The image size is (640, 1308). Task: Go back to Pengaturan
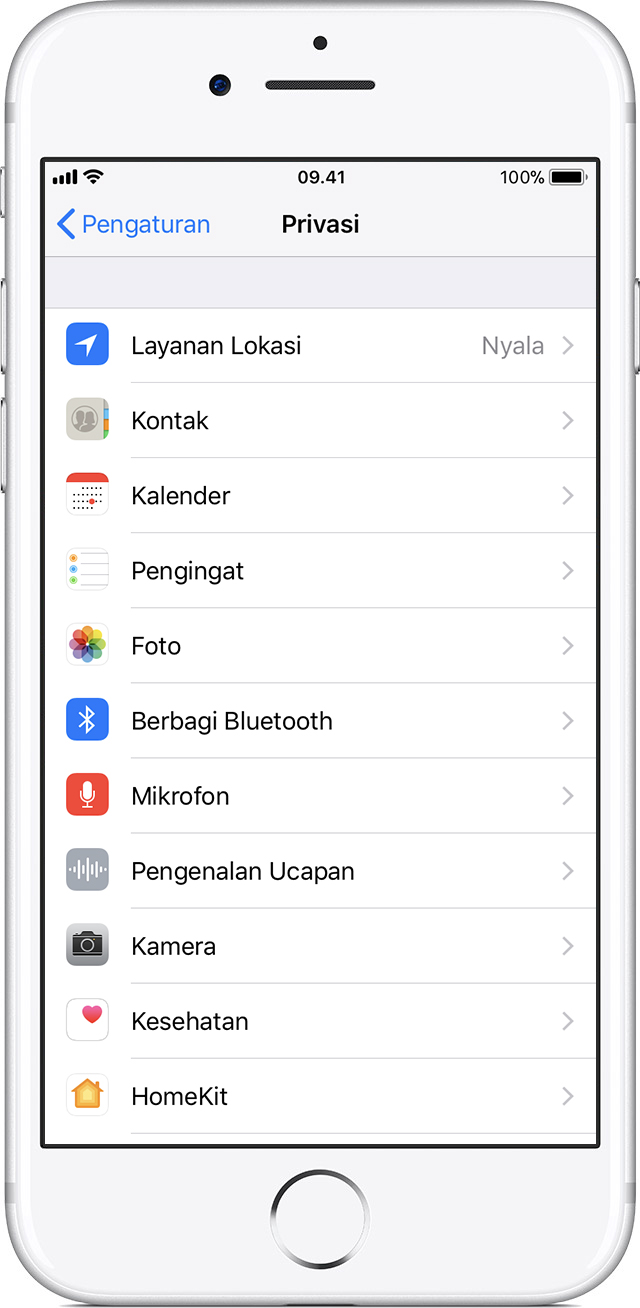point(134,224)
